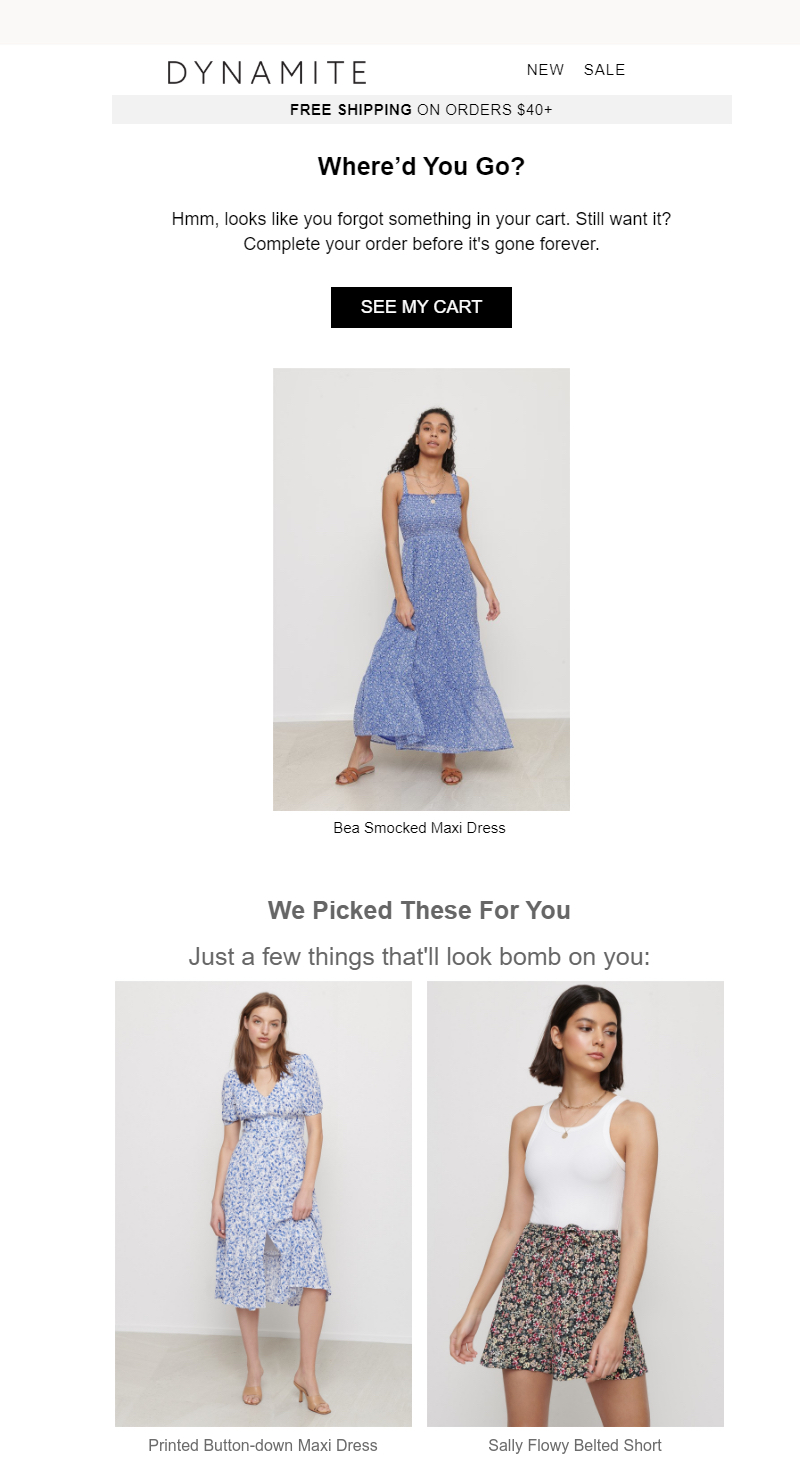Open the Bea Smocked Maxi Dress image

[x=421, y=589]
